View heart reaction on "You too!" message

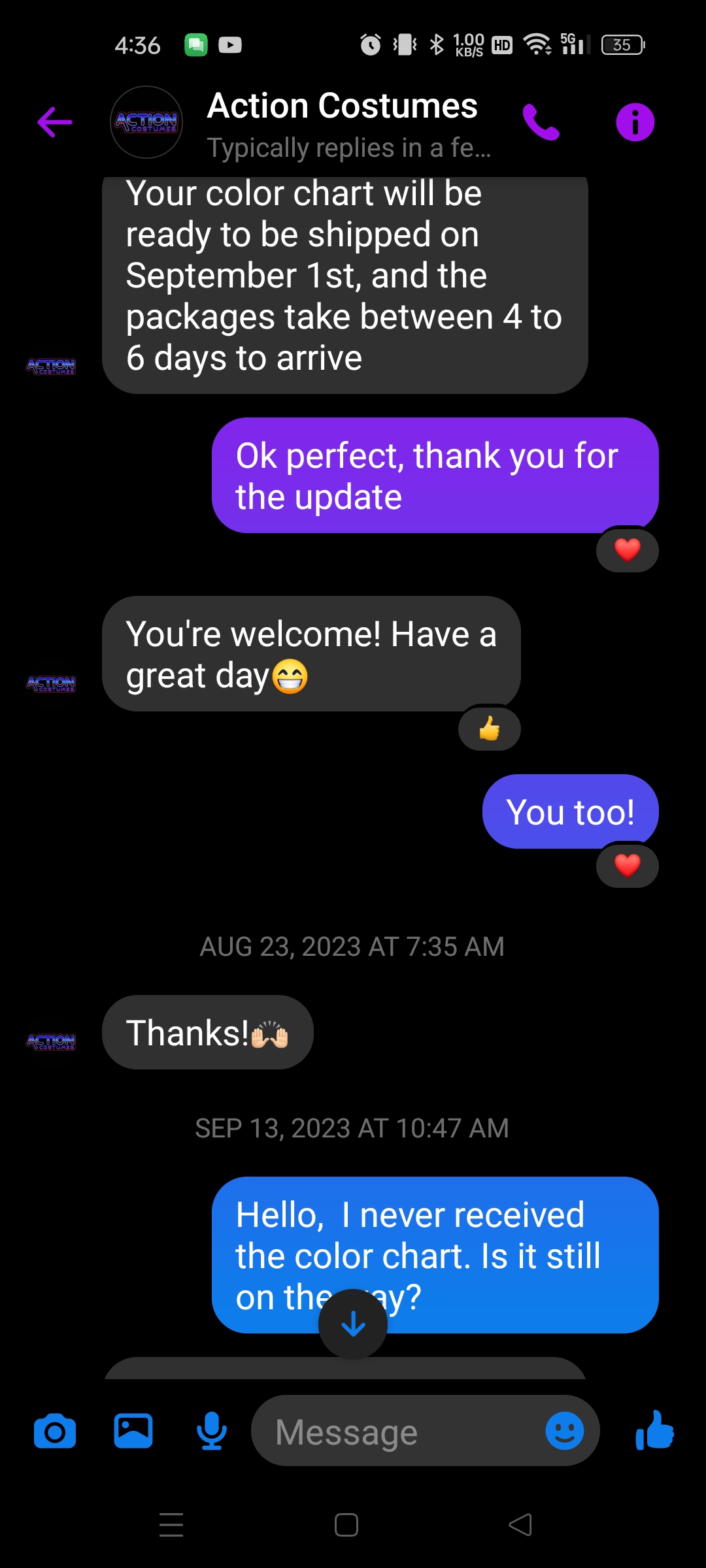click(x=628, y=866)
